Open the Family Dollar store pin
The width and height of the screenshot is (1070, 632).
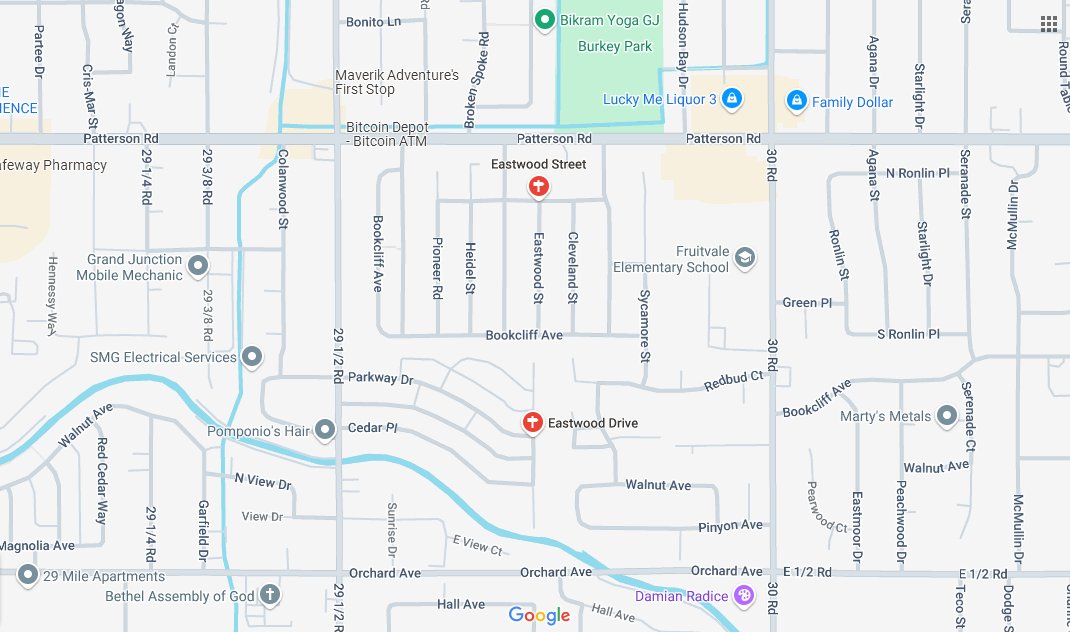pos(797,101)
